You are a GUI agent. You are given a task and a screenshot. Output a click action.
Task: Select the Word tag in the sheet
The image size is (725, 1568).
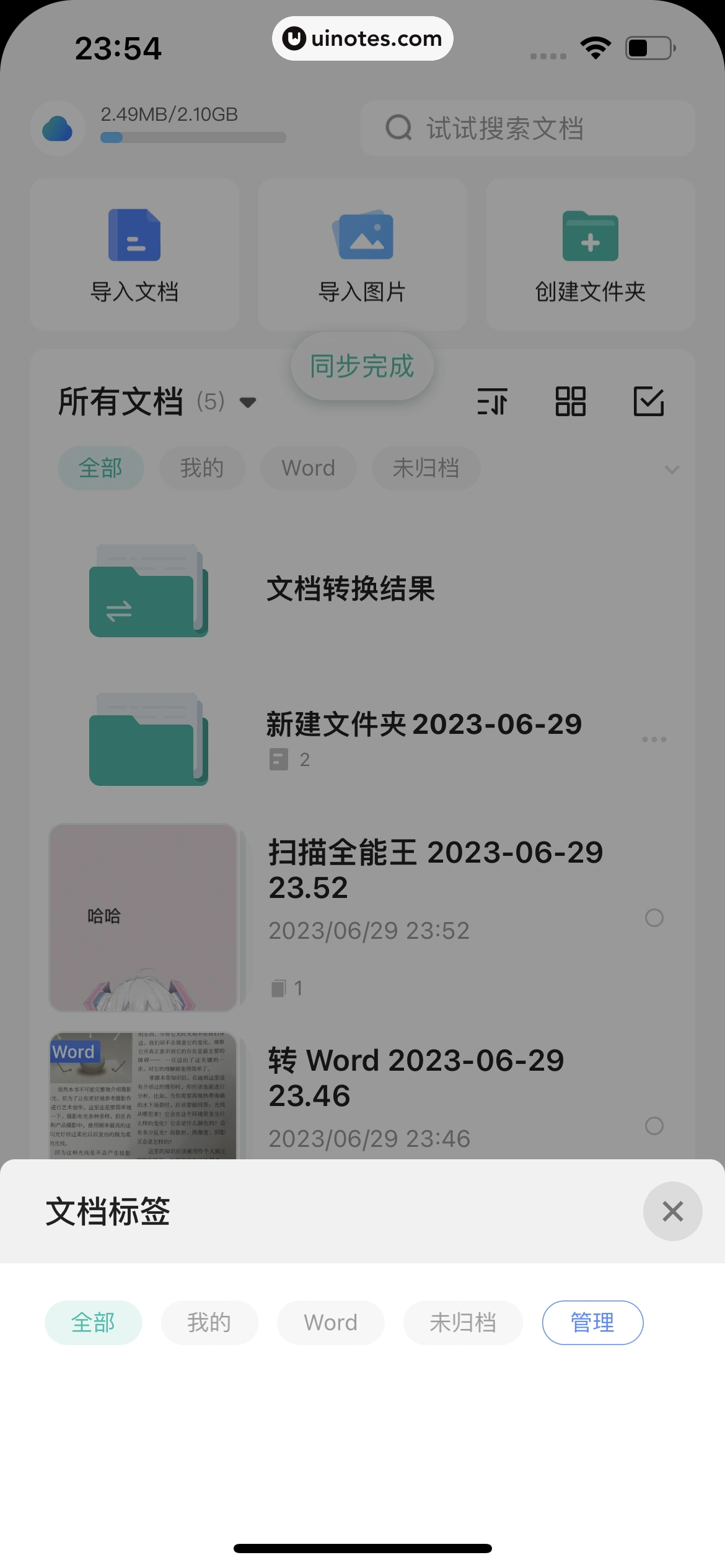tap(330, 1323)
